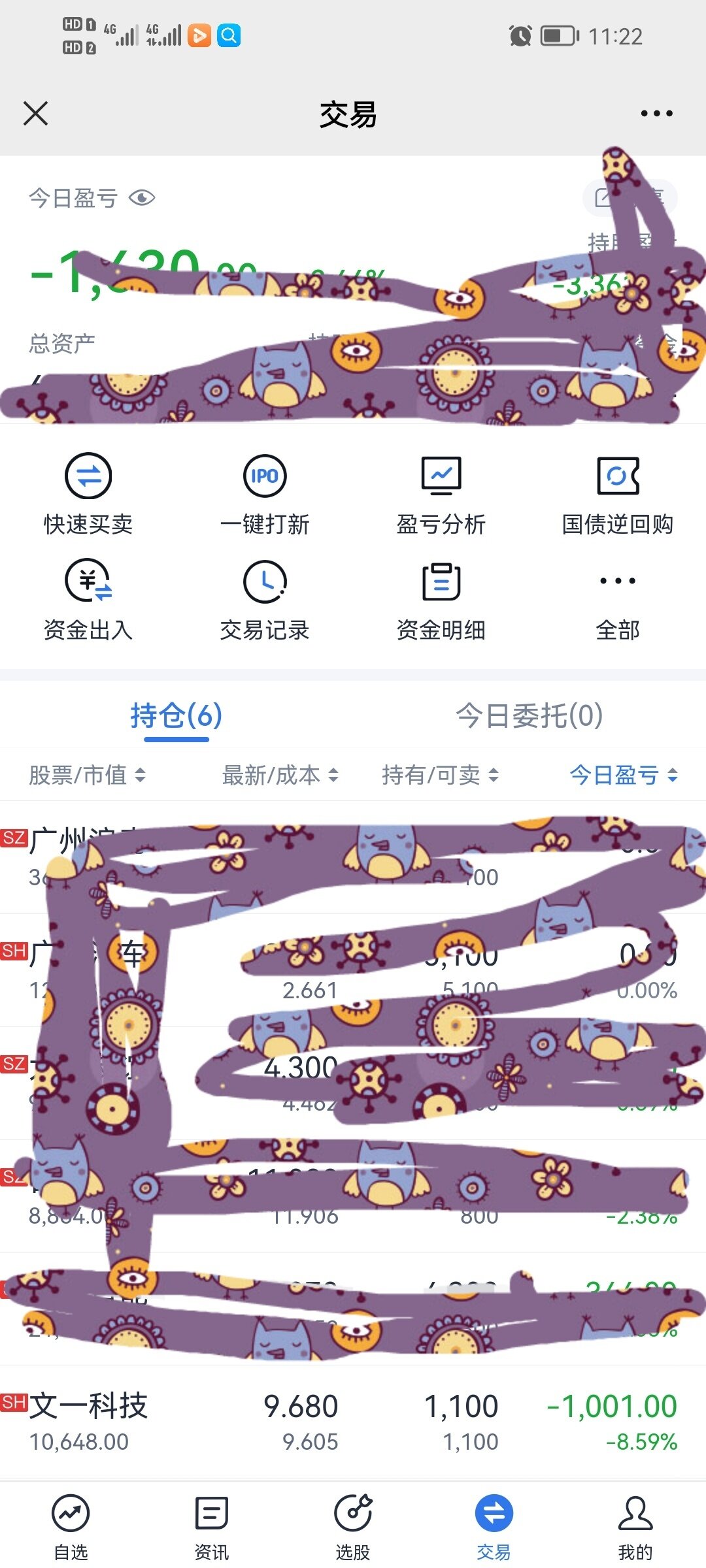Image resolution: width=706 pixels, height=1568 pixels.
Task: Switch to 今日委托(0) tab
Action: 529,715
